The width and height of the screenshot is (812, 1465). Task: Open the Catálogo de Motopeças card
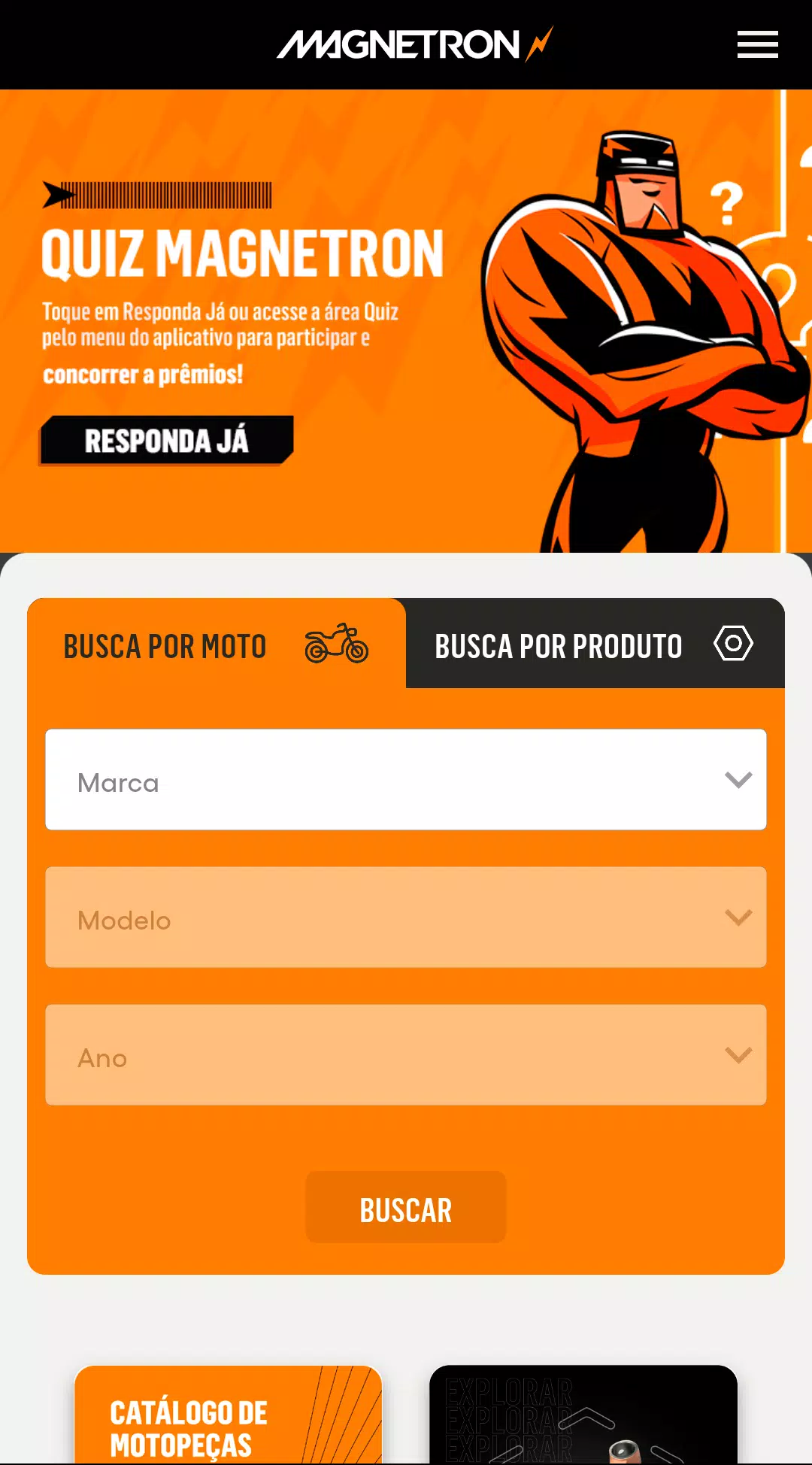(229, 1415)
